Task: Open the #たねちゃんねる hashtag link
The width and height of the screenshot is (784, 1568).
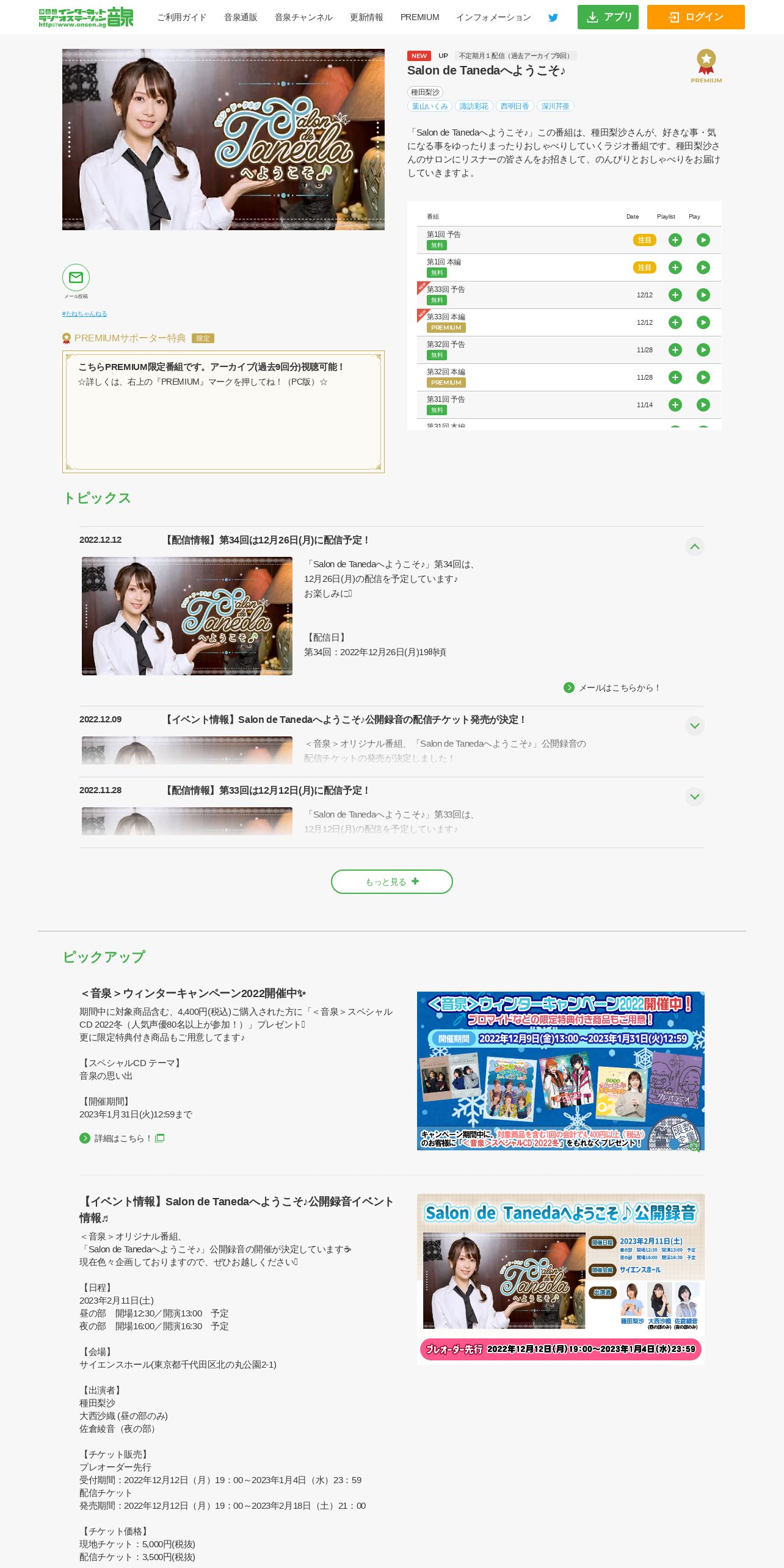Action: point(84,314)
